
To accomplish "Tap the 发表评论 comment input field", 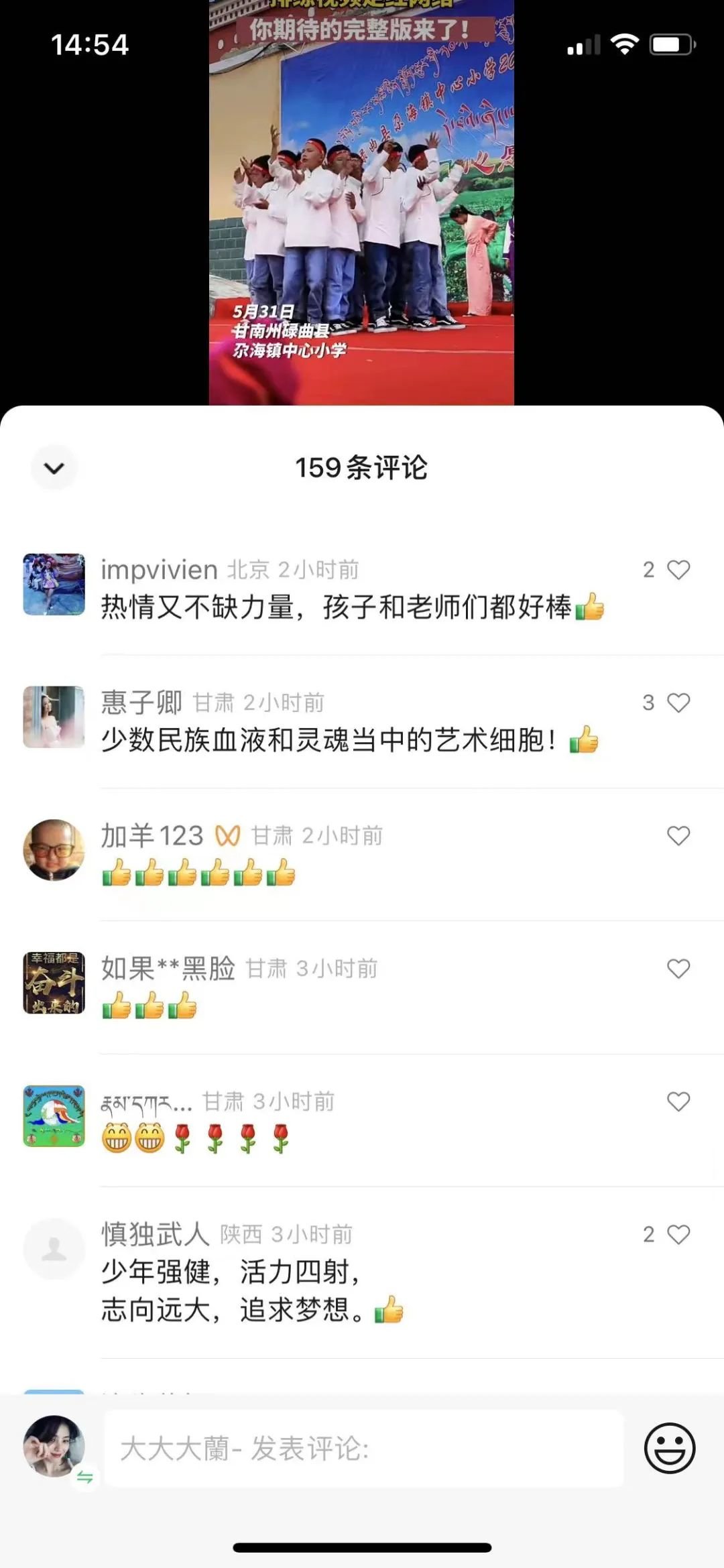I will [363, 1449].
